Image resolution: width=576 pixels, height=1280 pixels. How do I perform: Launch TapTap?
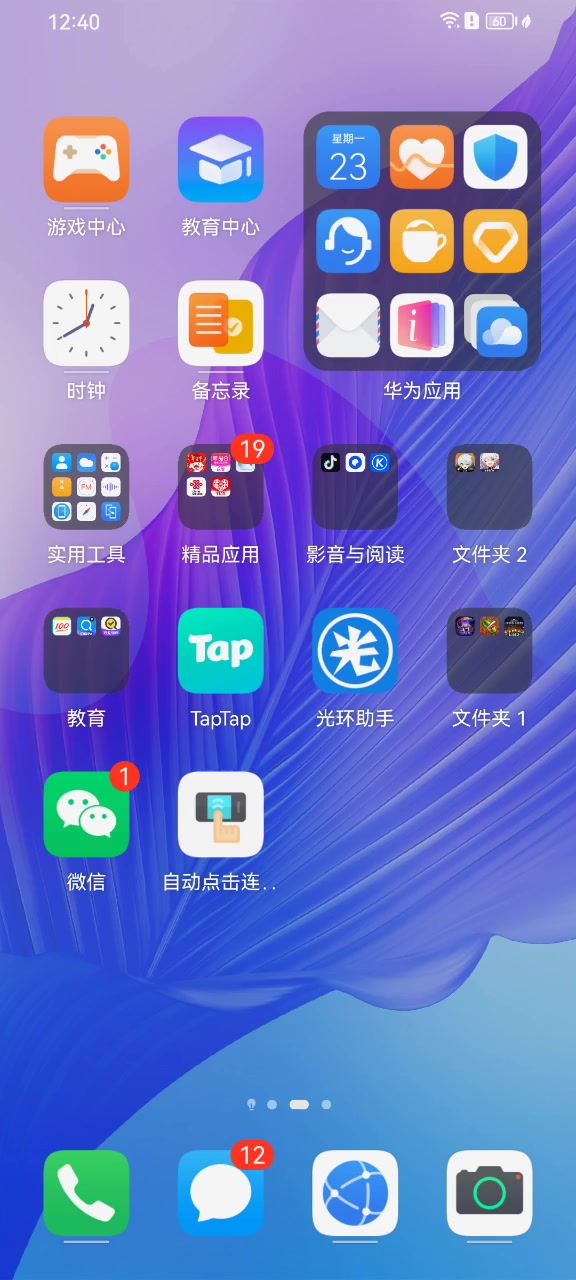[x=220, y=651]
